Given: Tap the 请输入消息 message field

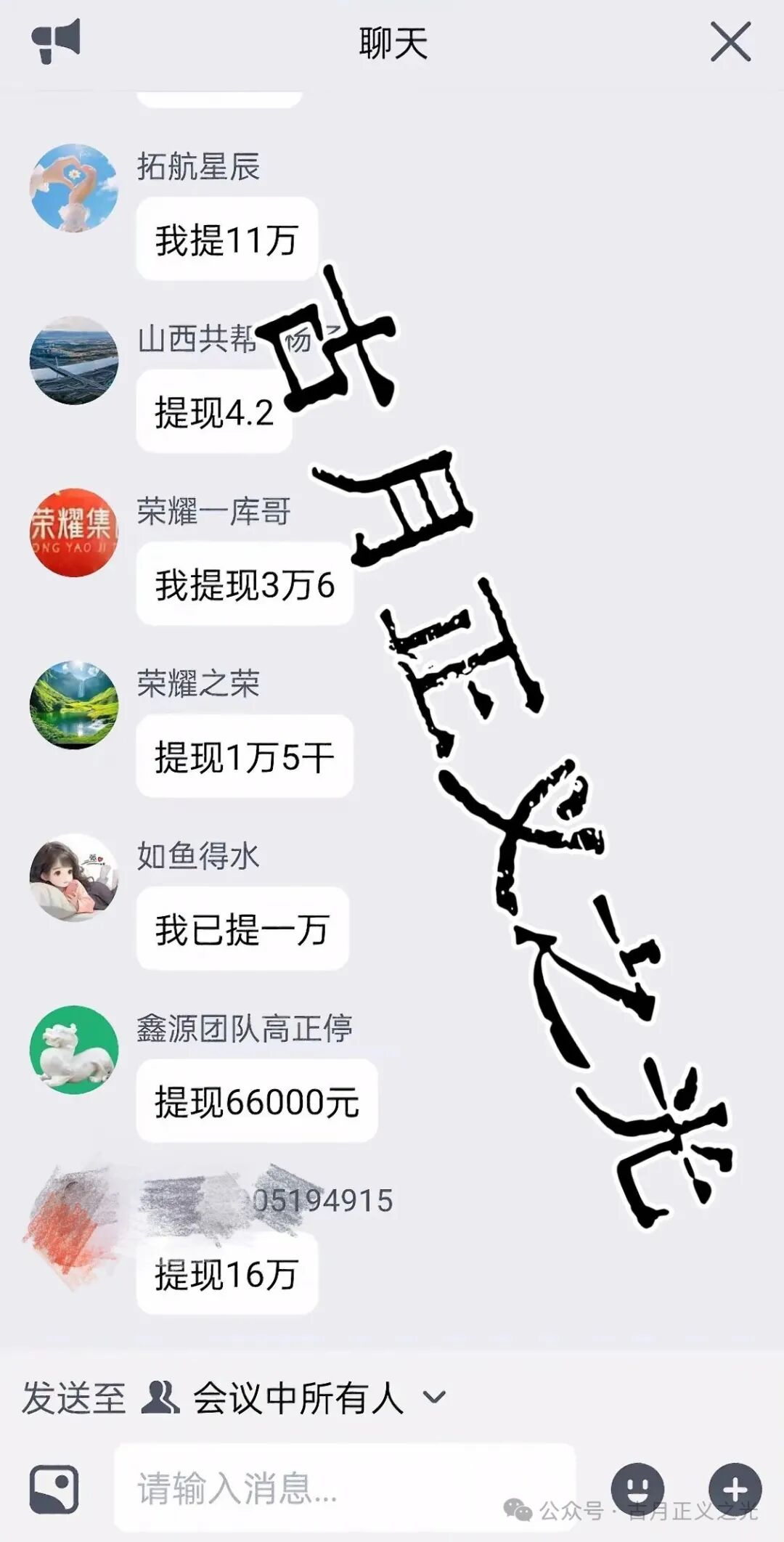Looking at the screenshot, I should 345,1488.
